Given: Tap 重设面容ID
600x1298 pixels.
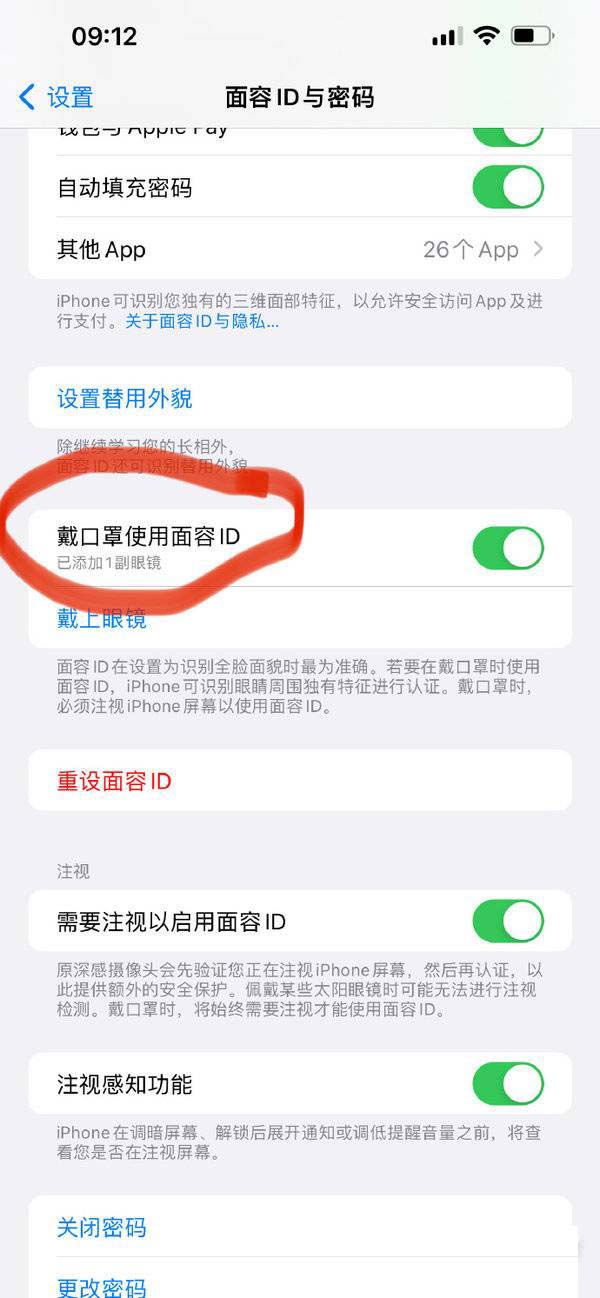Looking at the screenshot, I should click(115, 780).
